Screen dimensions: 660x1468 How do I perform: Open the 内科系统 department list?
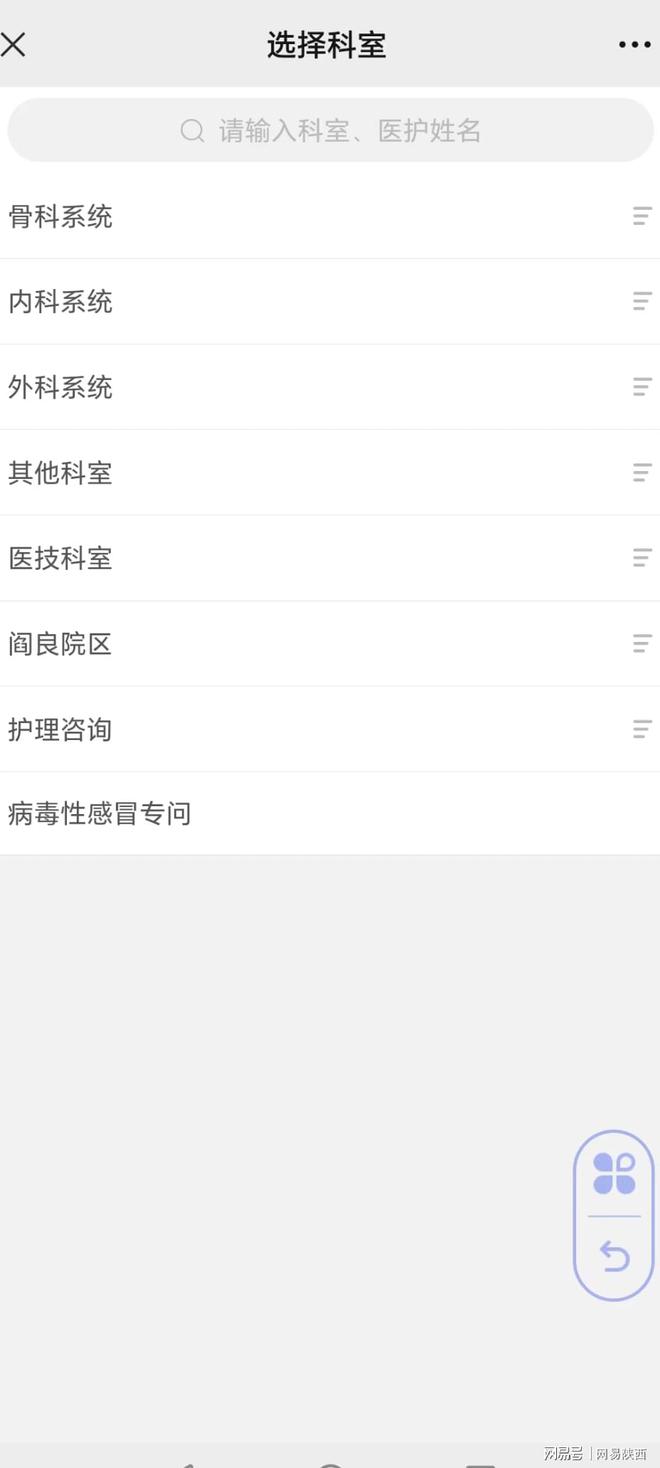coord(330,302)
